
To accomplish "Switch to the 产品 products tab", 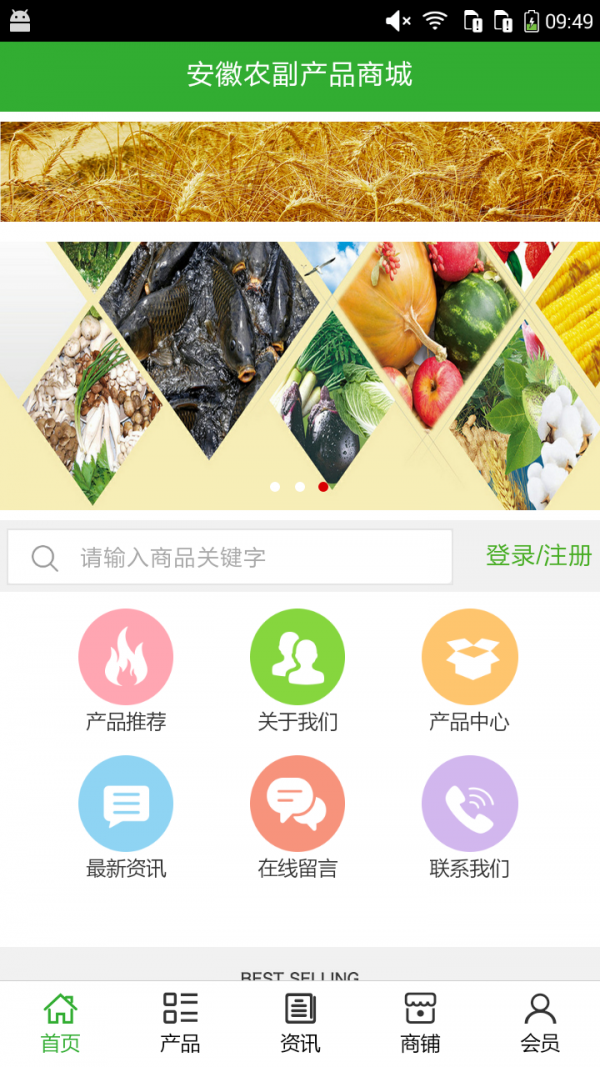I will point(180,1023).
